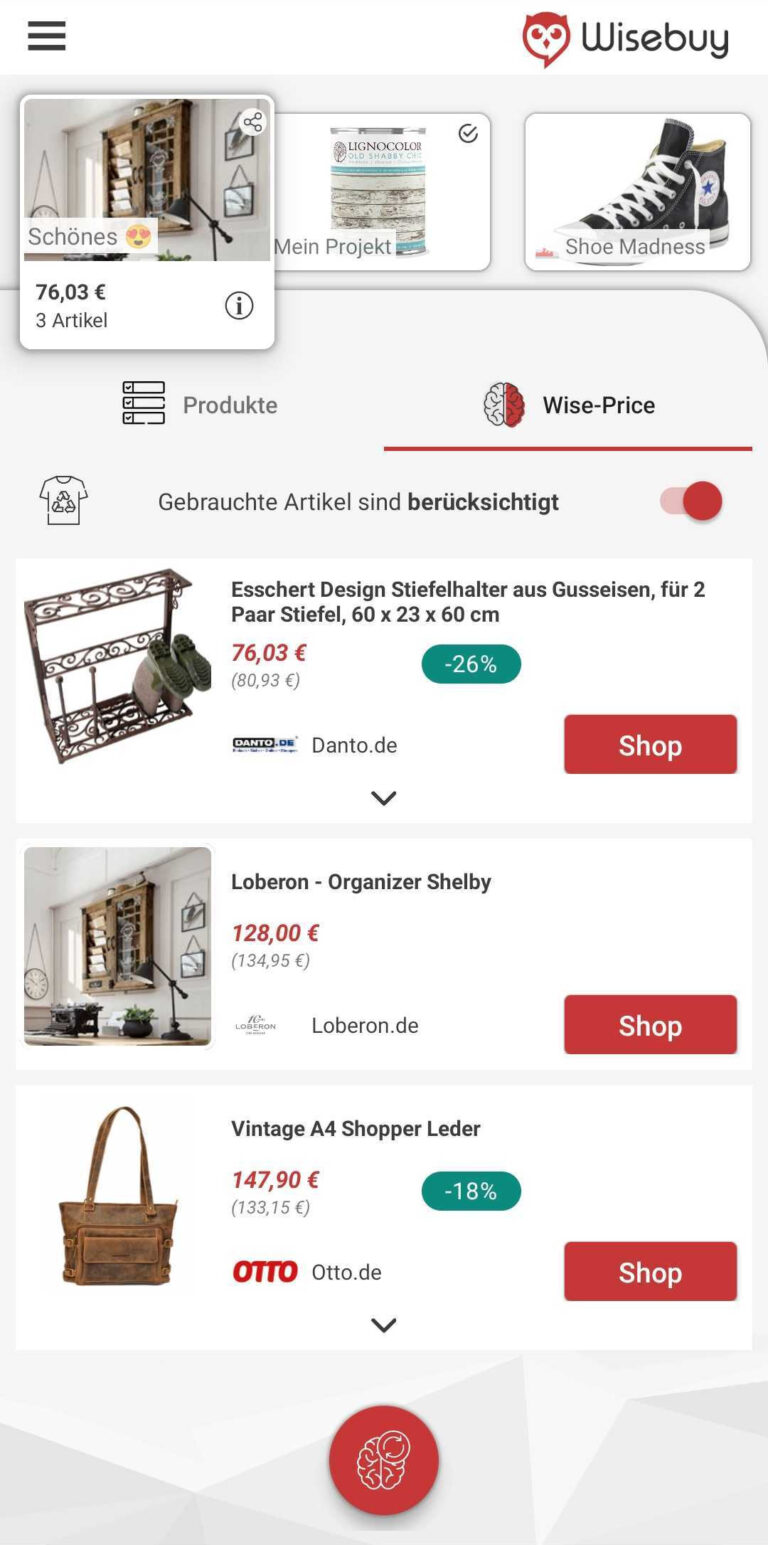
Task: Open info for Schönes list
Action: click(x=238, y=306)
